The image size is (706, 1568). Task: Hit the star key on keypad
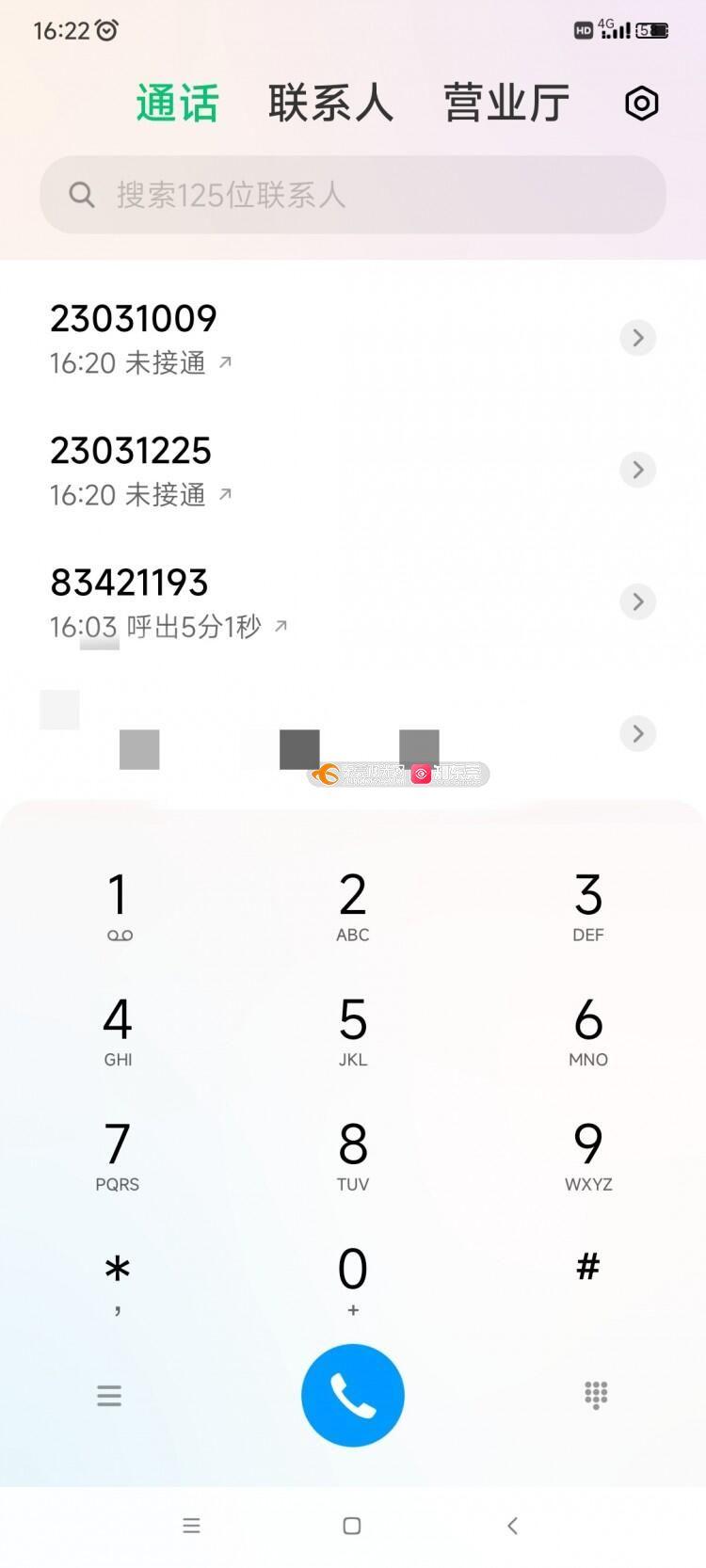tap(118, 1280)
